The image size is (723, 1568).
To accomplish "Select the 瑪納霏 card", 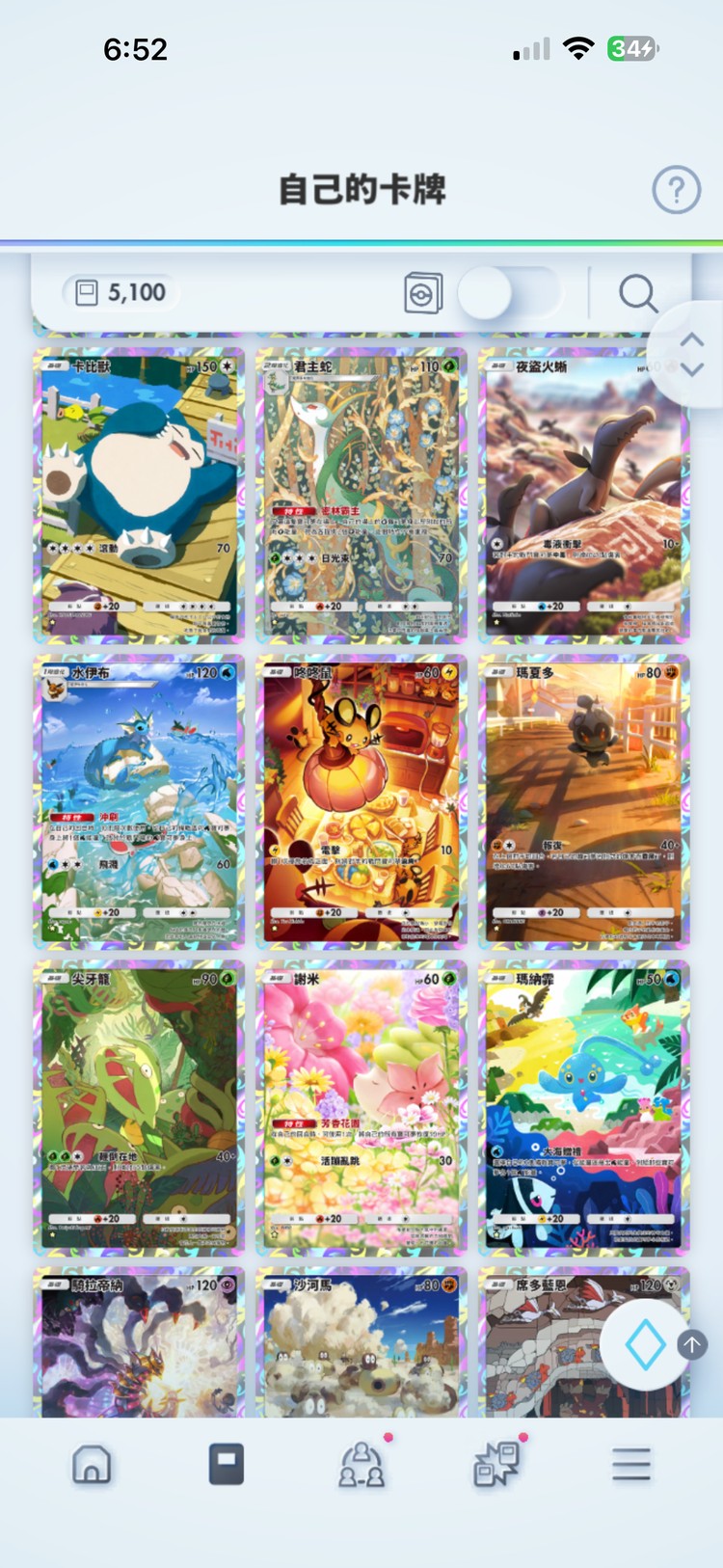I will (x=584, y=1107).
